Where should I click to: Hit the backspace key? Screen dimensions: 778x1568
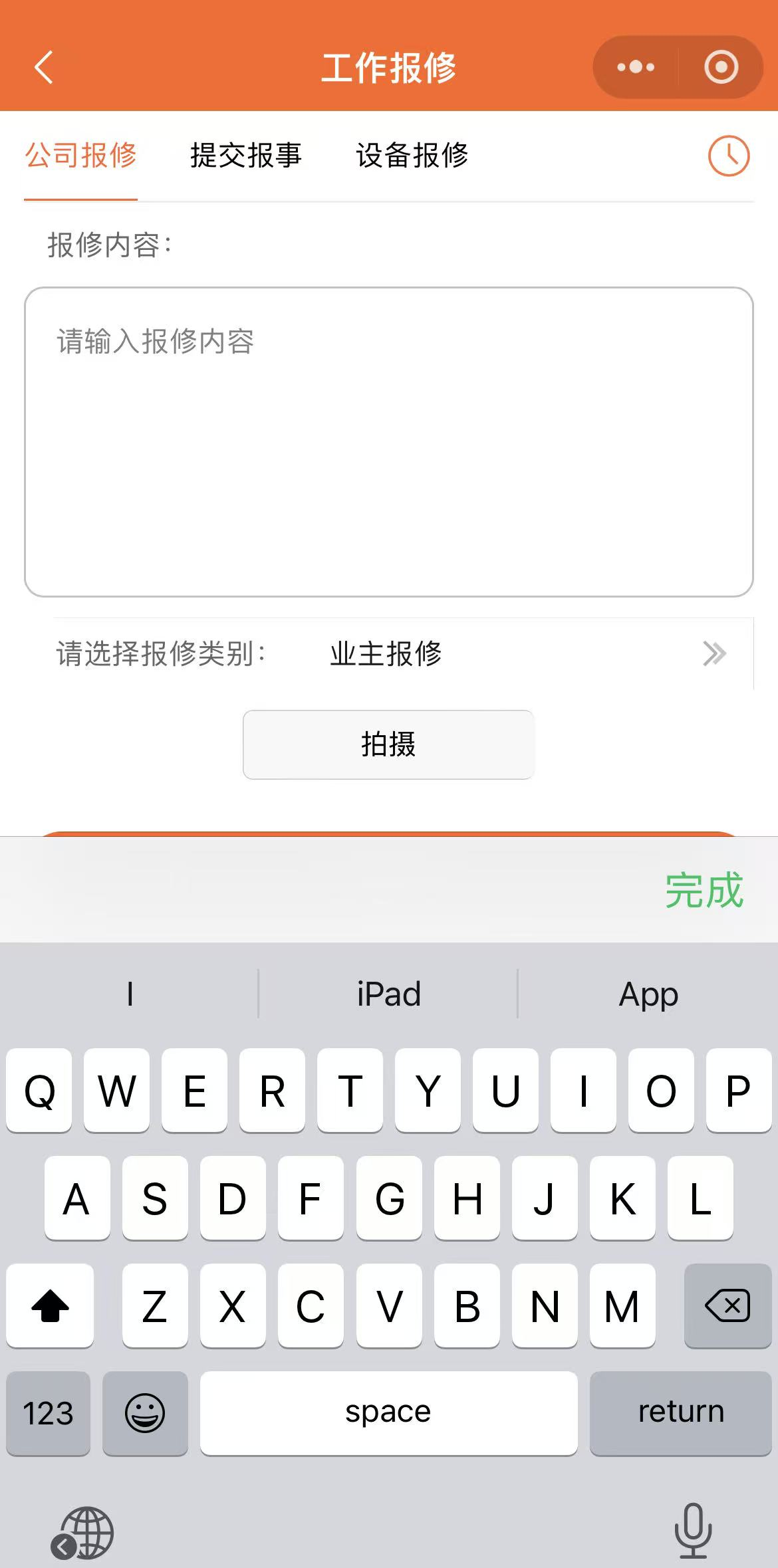tap(727, 1306)
